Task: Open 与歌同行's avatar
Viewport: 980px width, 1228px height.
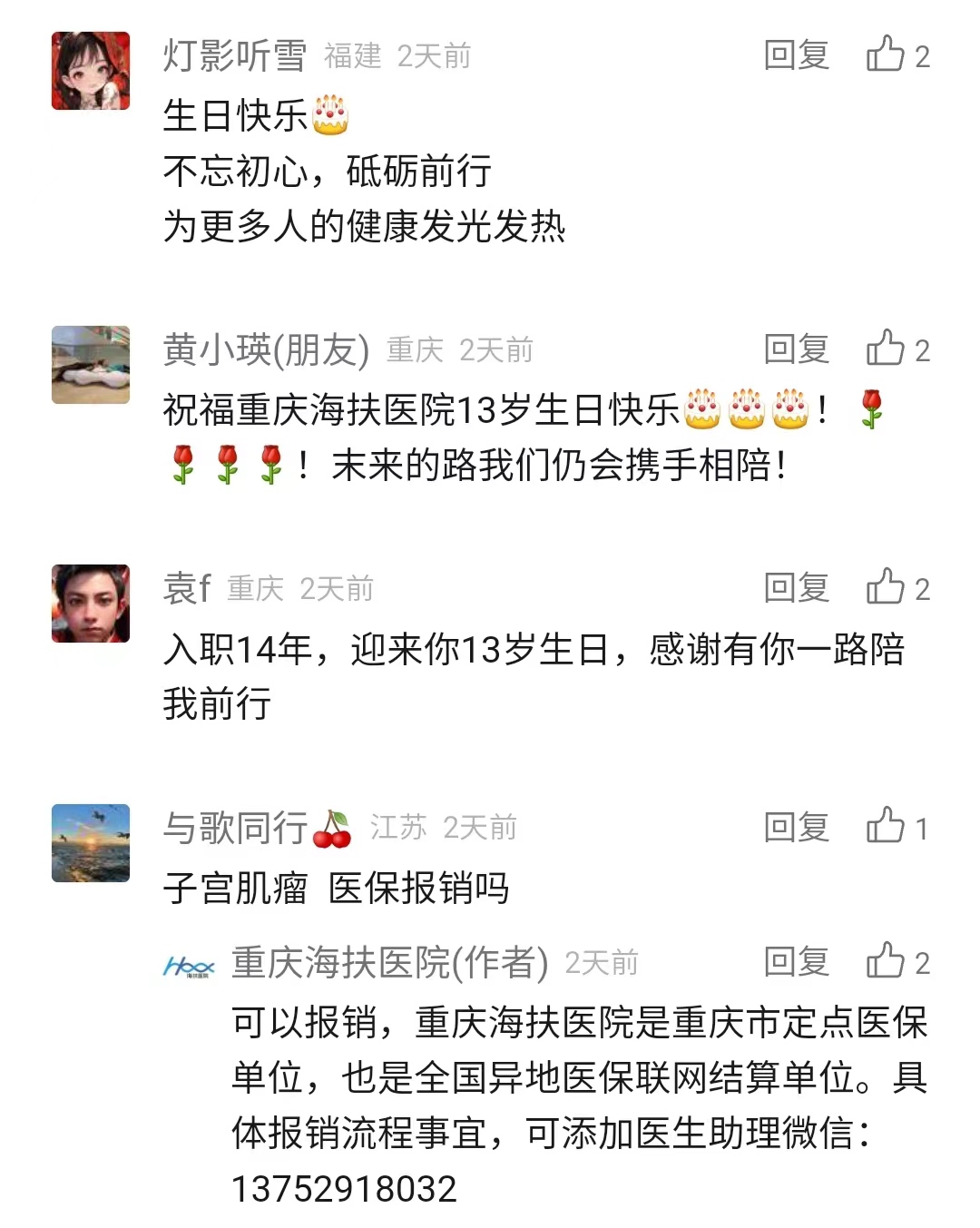Action: [91, 843]
